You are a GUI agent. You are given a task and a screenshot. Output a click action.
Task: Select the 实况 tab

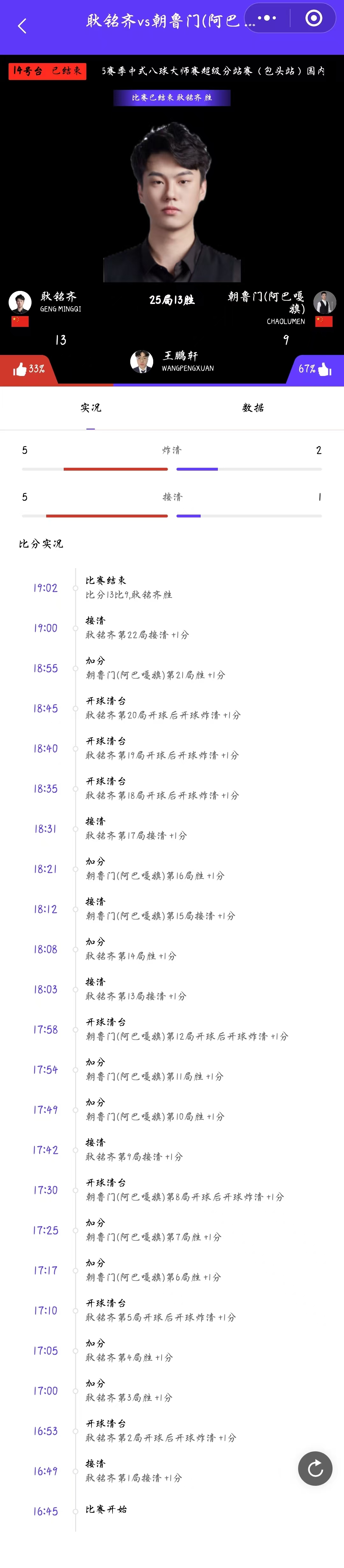pos(91,408)
